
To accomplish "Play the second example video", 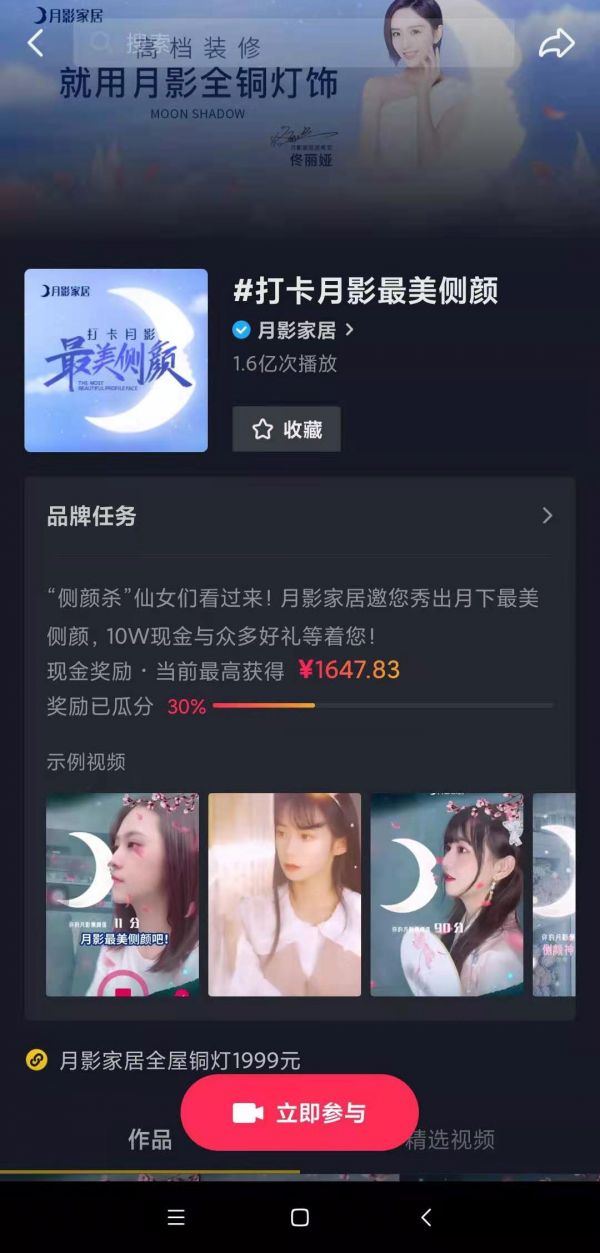I will [284, 894].
